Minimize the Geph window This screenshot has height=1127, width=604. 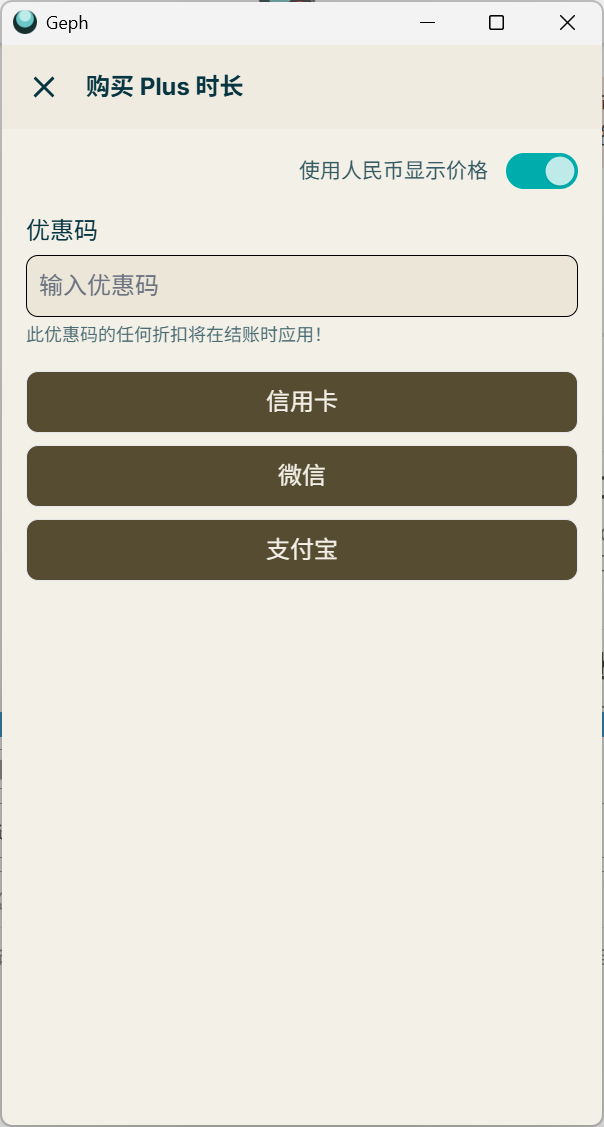(x=428, y=23)
